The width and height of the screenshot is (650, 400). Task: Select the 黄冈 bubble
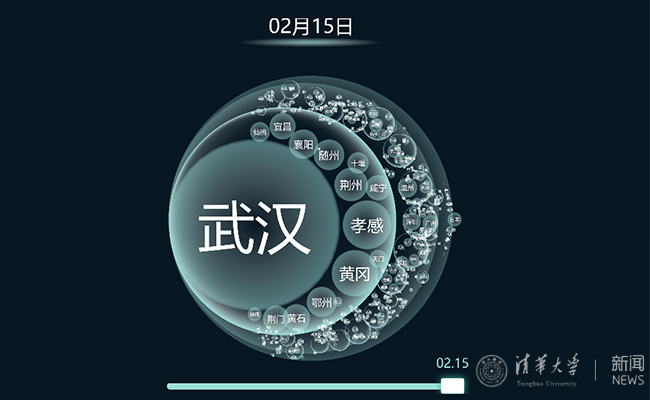pos(355,272)
